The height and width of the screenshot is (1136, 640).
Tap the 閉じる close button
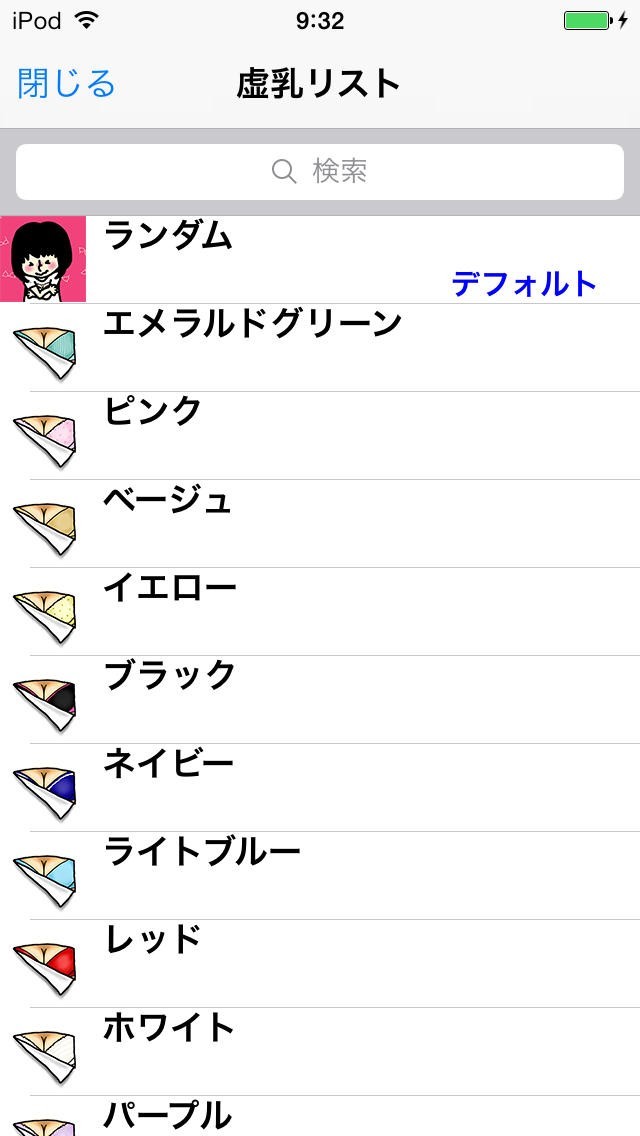point(67,84)
